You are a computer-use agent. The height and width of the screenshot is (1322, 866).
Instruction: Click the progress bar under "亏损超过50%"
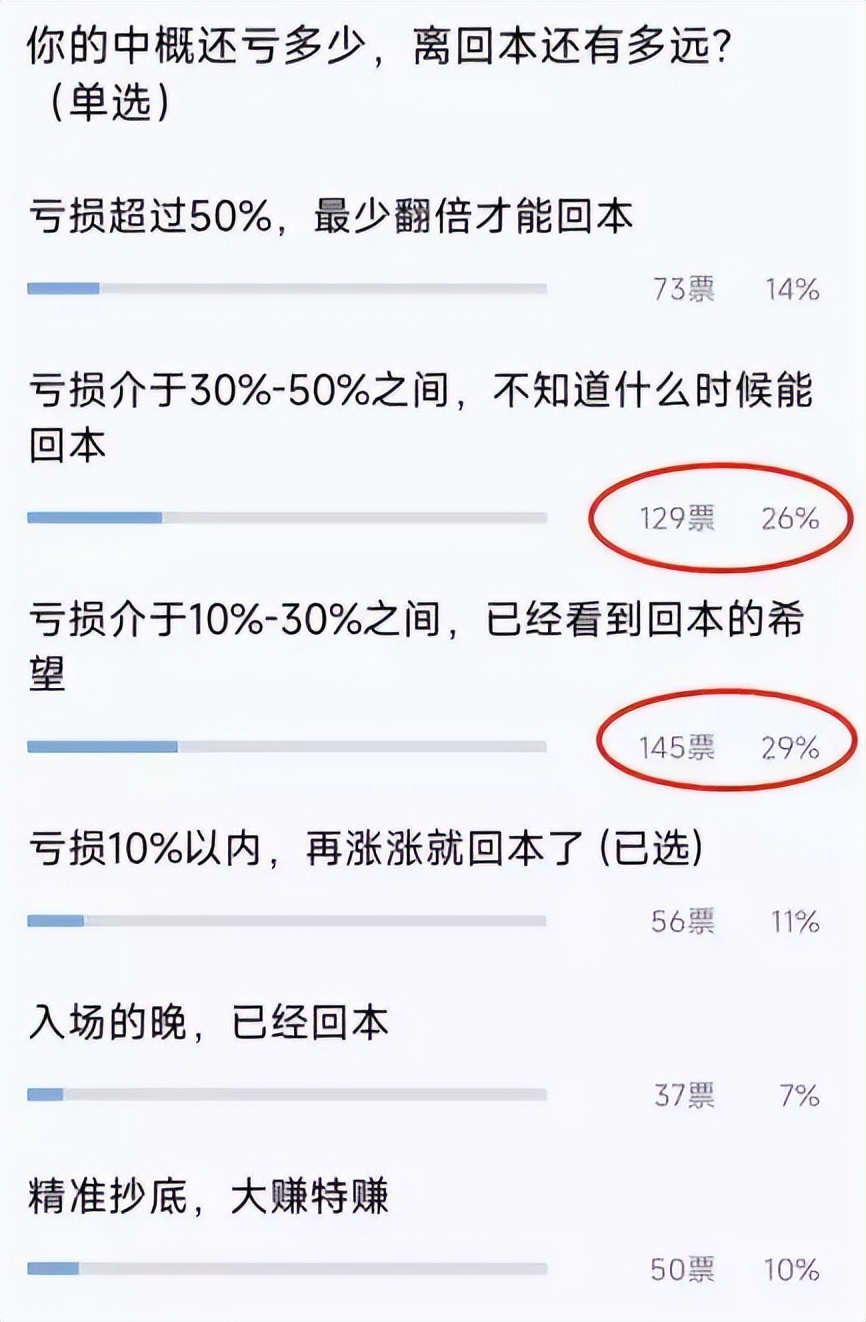(x=290, y=288)
